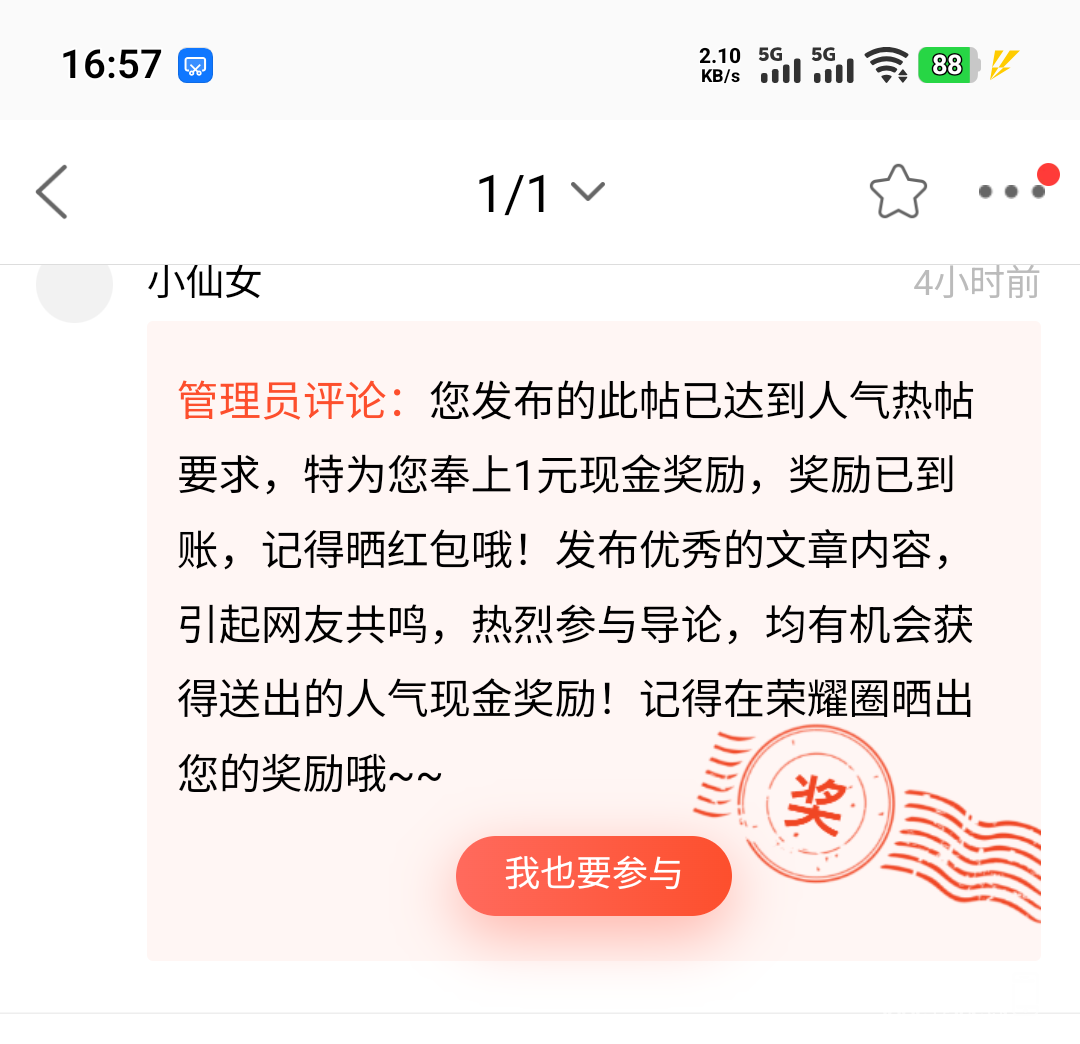
Task: Open 小仙女's profile avatar
Action: pos(74,288)
